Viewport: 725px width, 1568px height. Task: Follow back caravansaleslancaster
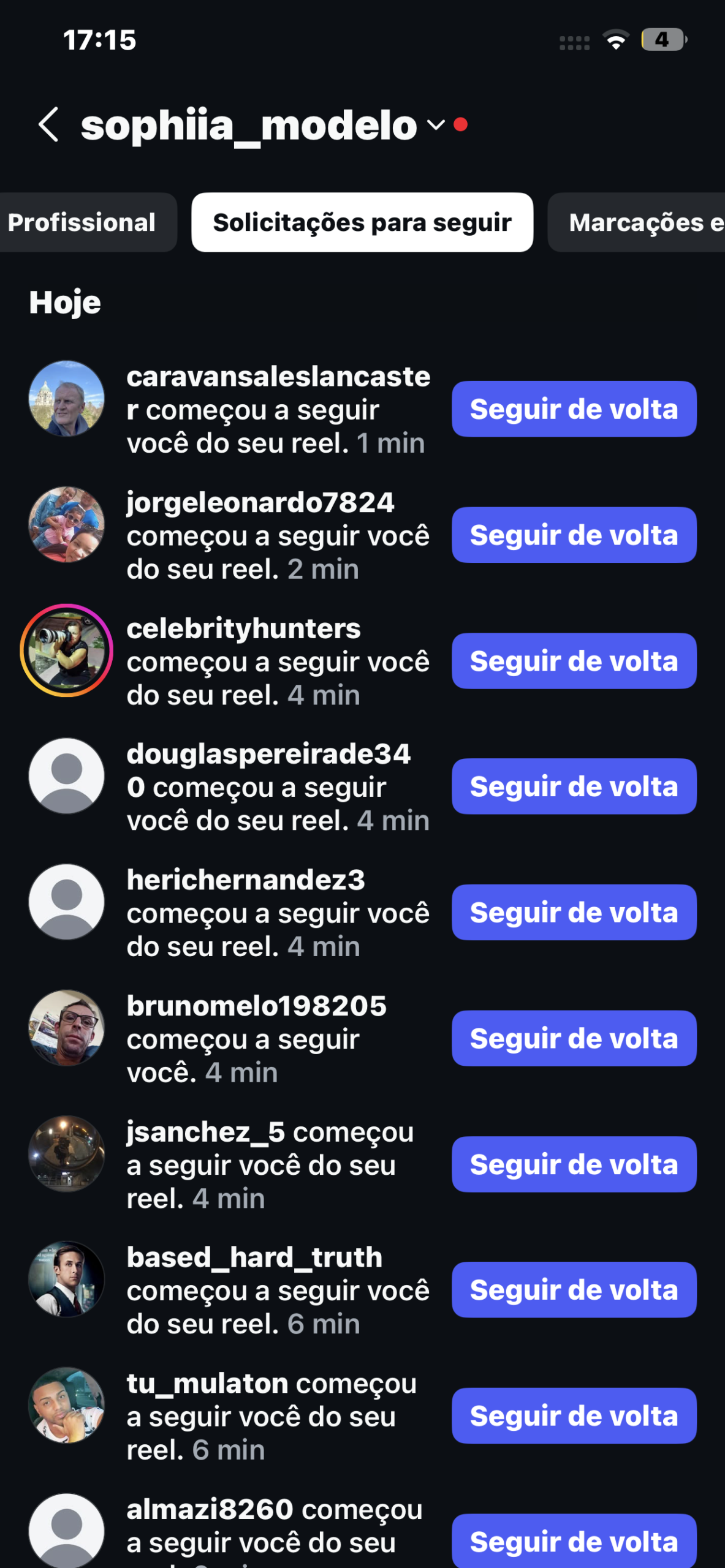pyautogui.click(x=574, y=409)
